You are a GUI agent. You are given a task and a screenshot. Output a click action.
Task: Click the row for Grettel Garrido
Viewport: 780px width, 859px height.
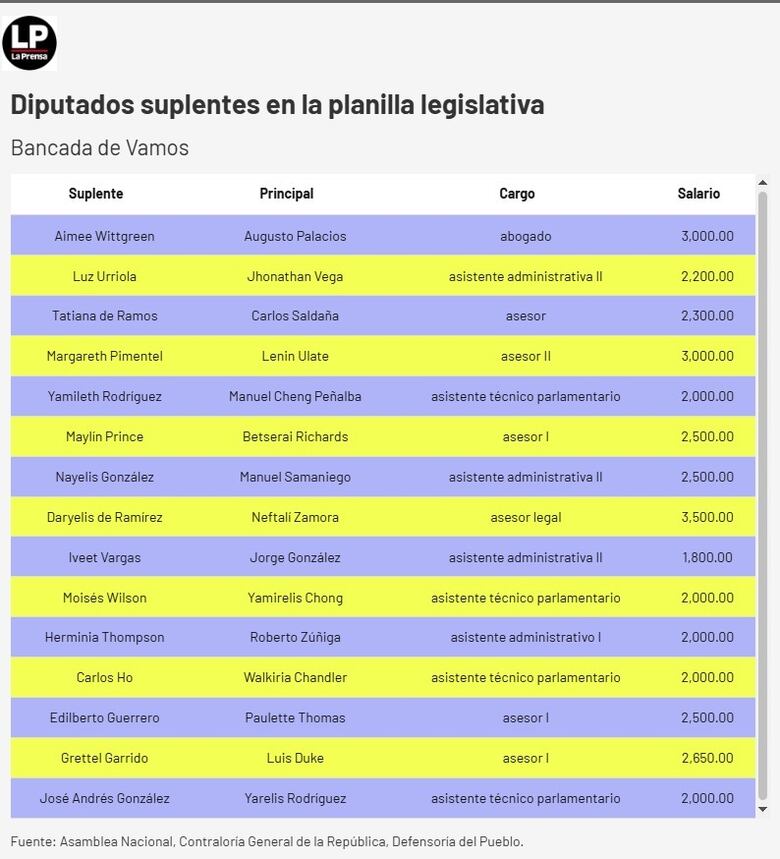(x=380, y=757)
